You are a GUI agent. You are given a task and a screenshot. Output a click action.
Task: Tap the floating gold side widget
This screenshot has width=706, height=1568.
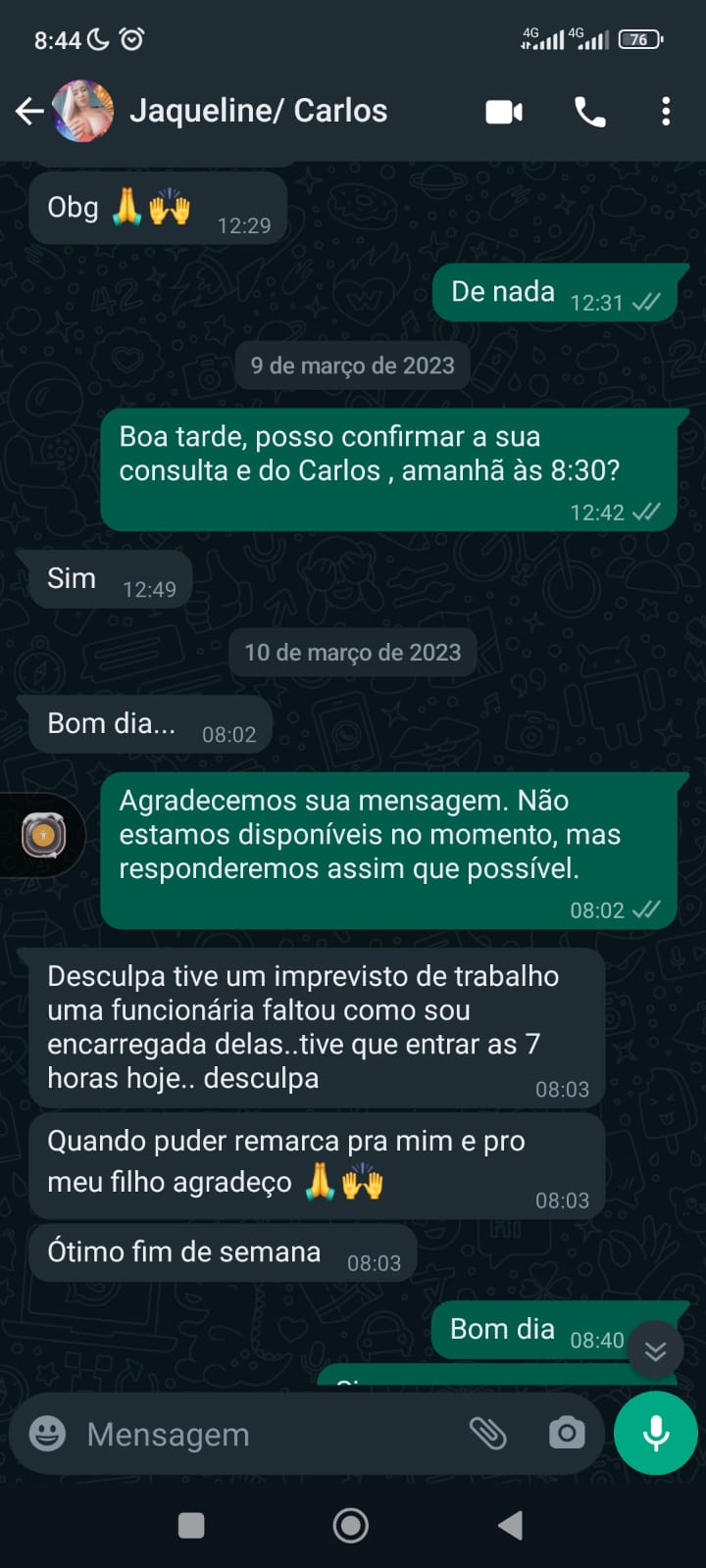pyautogui.click(x=43, y=836)
